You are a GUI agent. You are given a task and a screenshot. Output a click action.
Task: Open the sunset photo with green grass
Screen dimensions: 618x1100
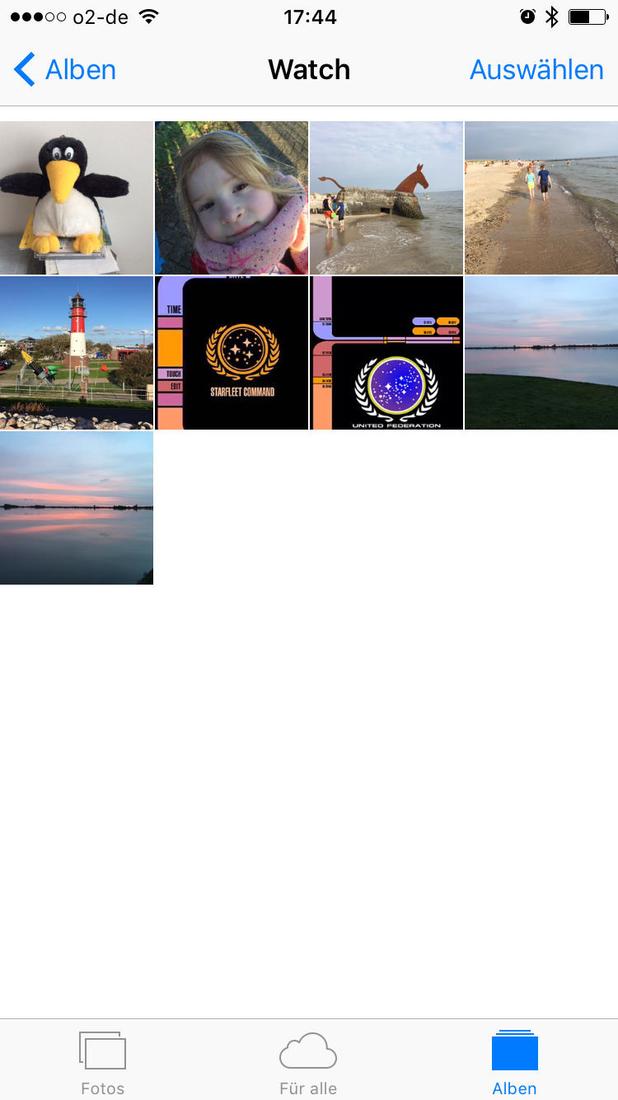(541, 353)
